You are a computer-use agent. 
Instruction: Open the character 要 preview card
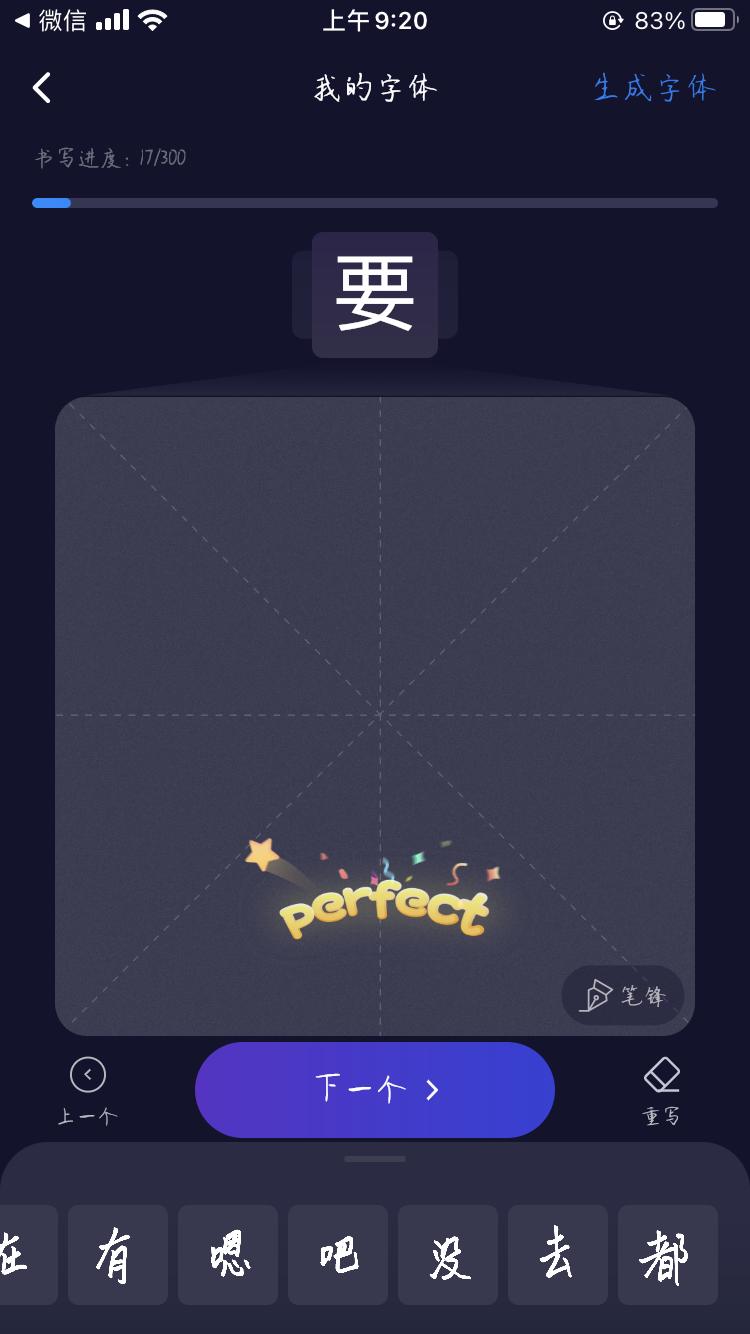[375, 295]
